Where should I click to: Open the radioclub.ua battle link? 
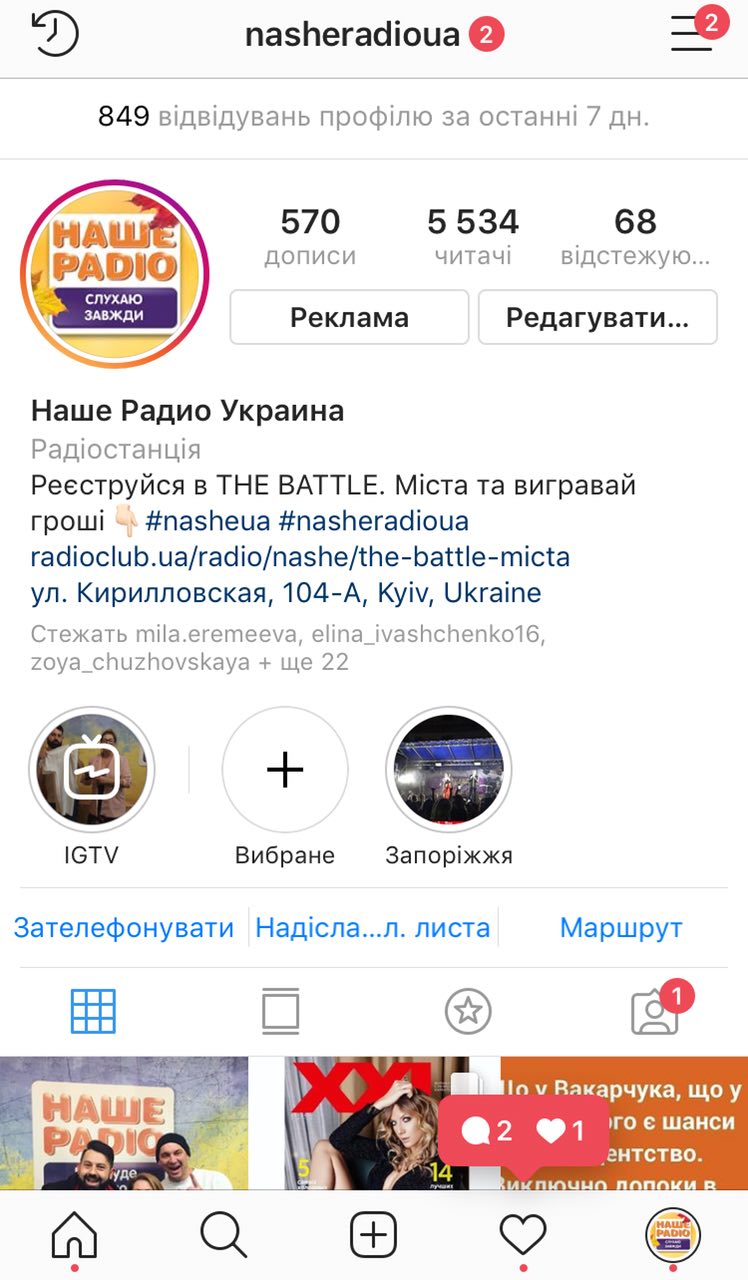(300, 556)
